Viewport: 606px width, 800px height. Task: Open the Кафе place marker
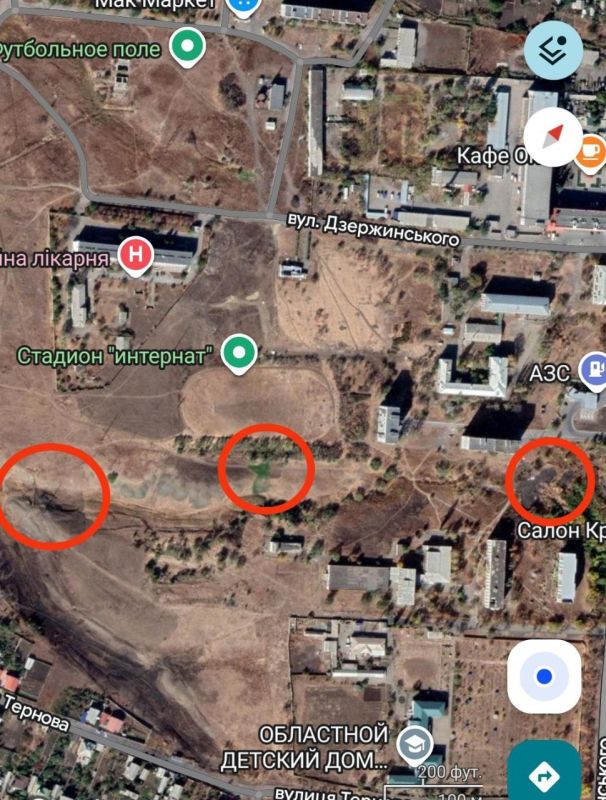590,151
